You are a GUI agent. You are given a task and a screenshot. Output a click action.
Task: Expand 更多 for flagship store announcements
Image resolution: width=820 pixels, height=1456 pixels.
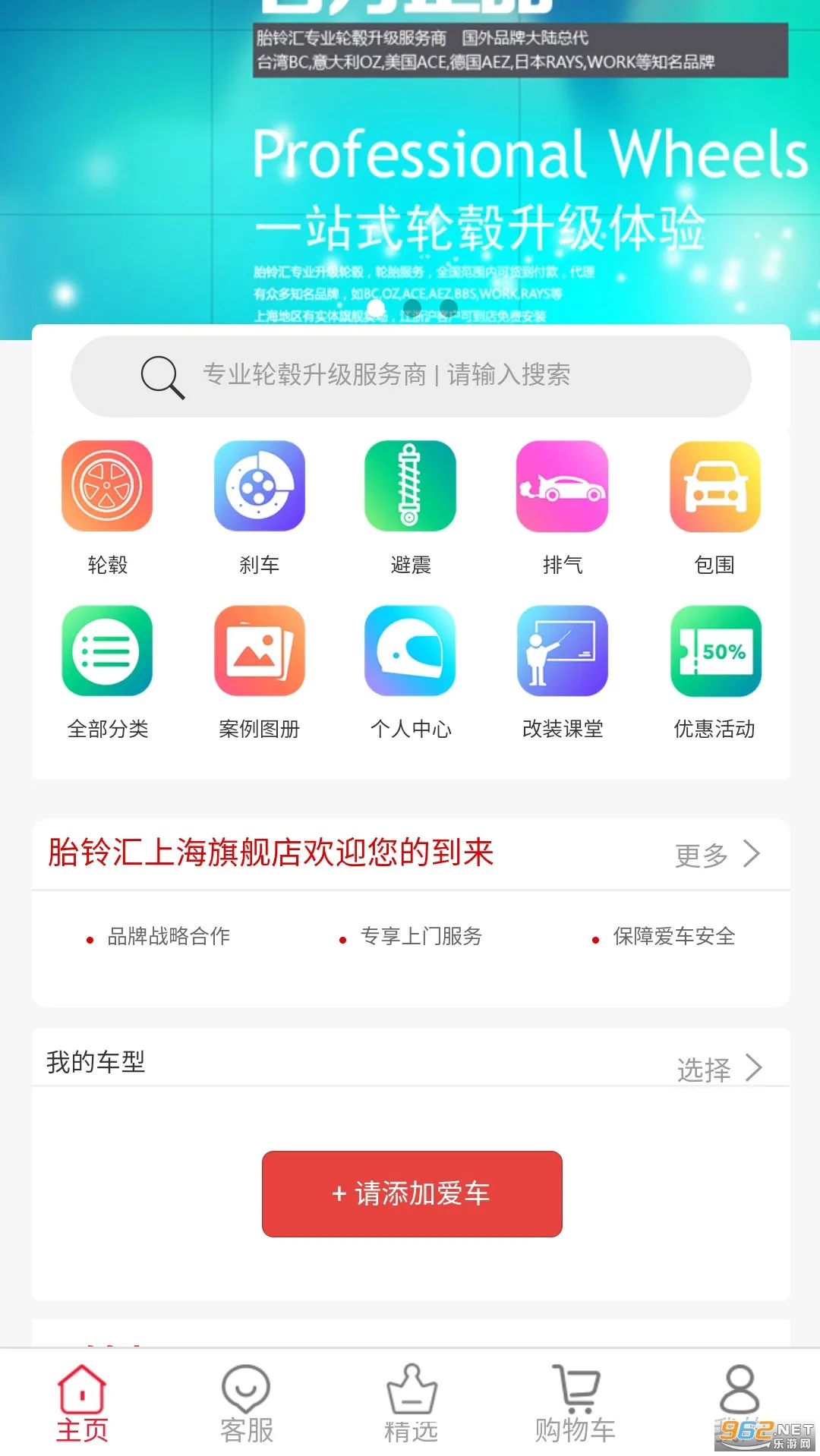[x=714, y=854]
